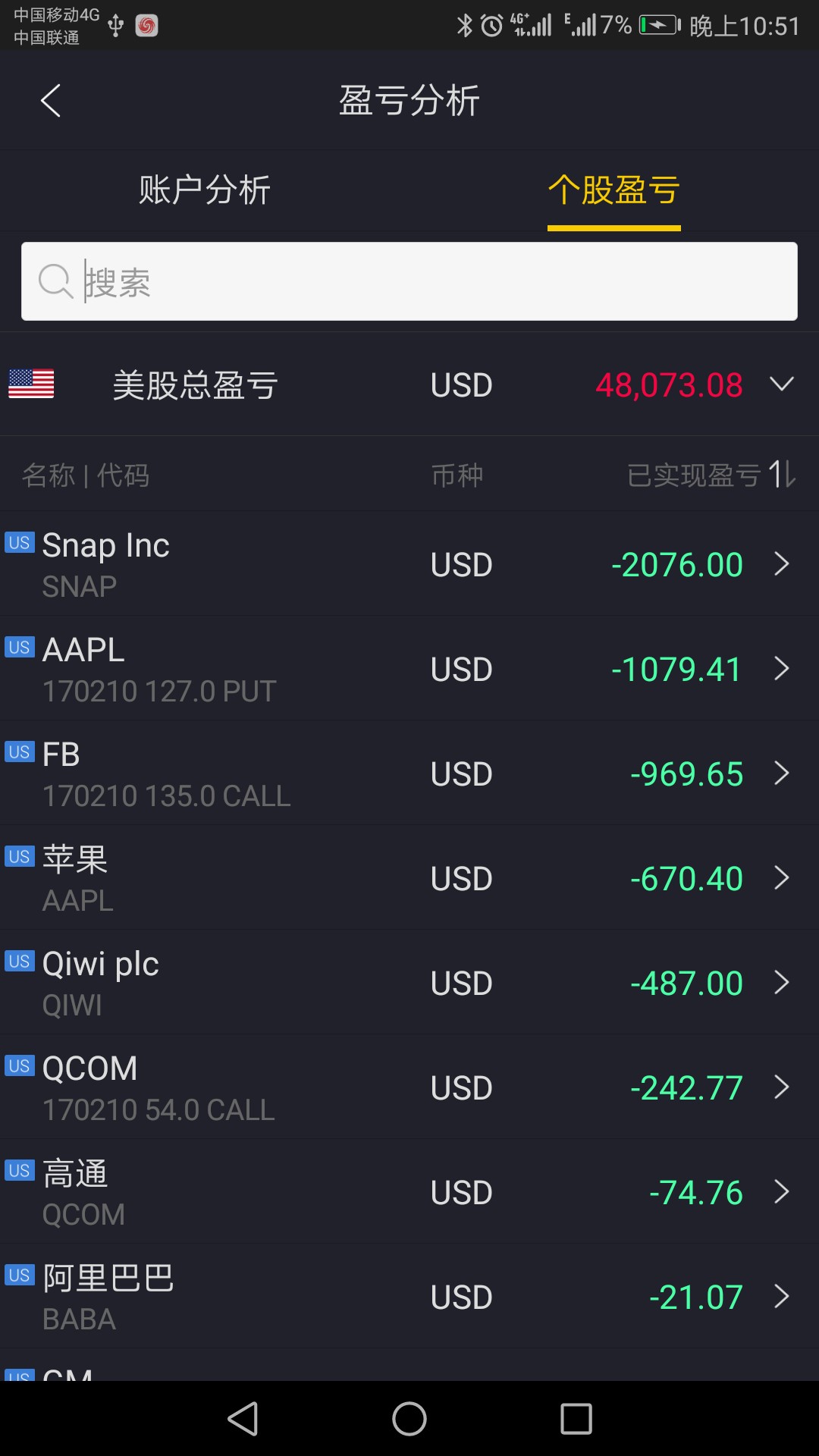Open AAPL 170210 127.0 PUT details
Viewport: 819px width, 1456px height.
pyautogui.click(x=409, y=669)
